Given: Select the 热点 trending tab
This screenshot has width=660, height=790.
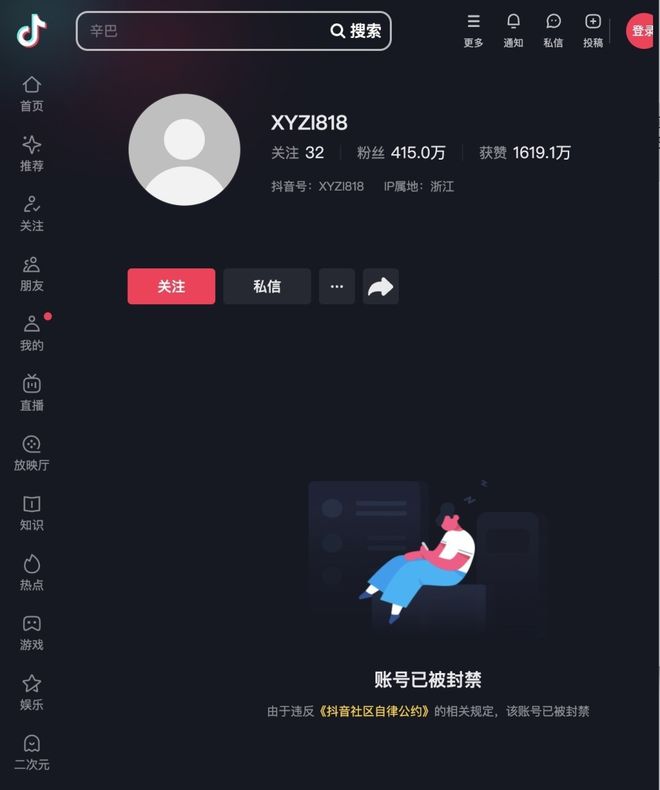Looking at the screenshot, I should coord(32,573).
